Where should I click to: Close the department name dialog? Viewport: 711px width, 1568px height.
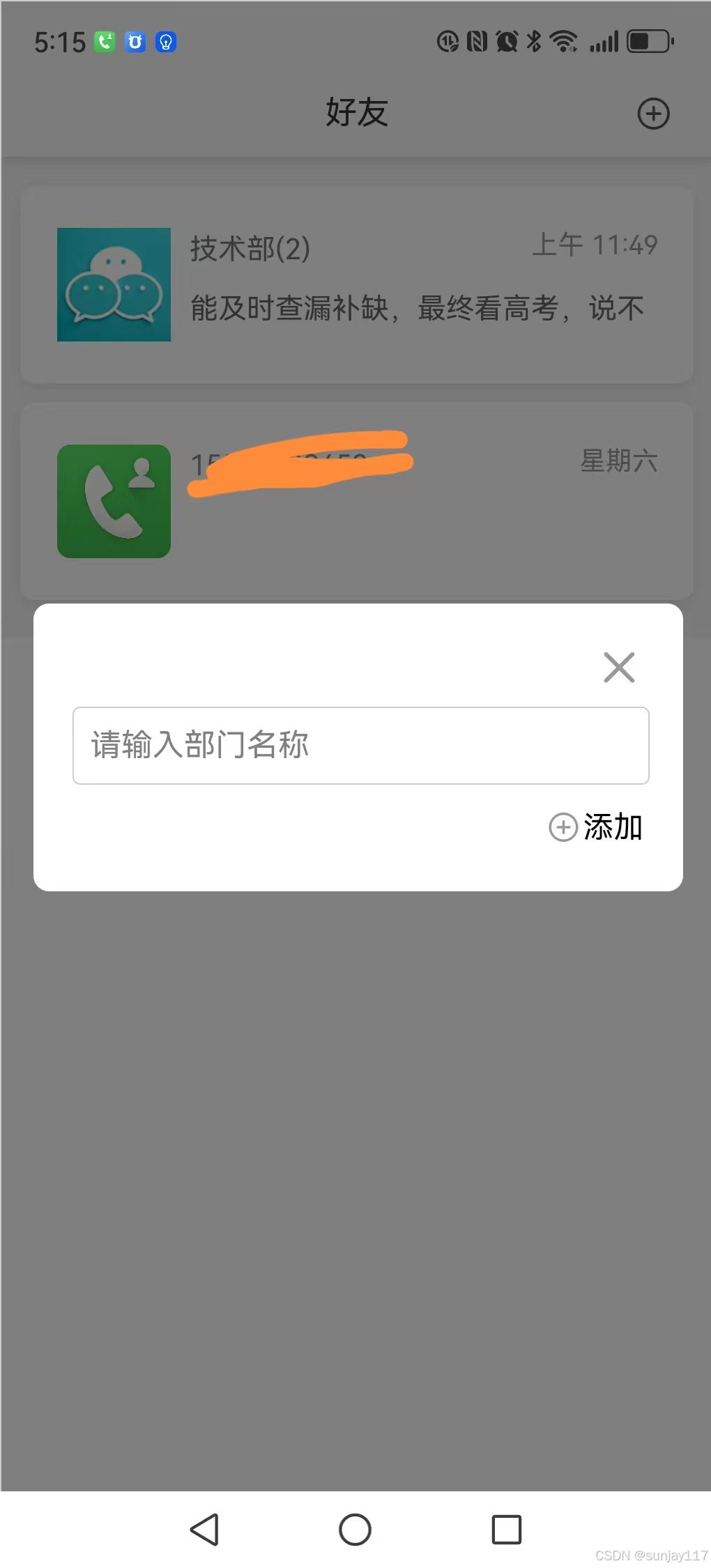click(619, 668)
